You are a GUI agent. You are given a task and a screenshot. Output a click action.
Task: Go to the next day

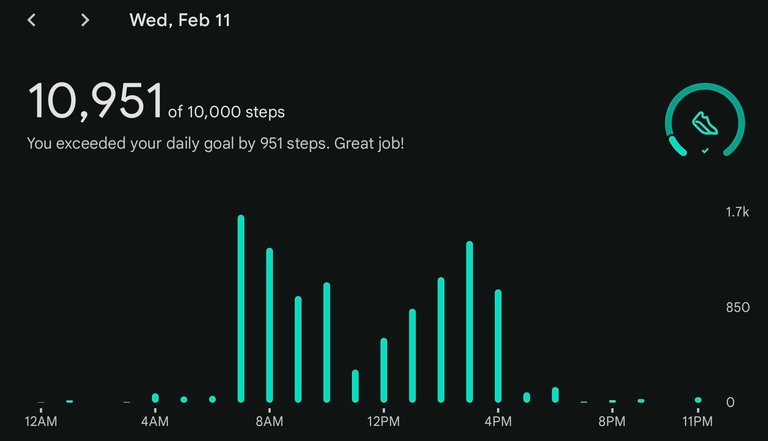[85, 20]
